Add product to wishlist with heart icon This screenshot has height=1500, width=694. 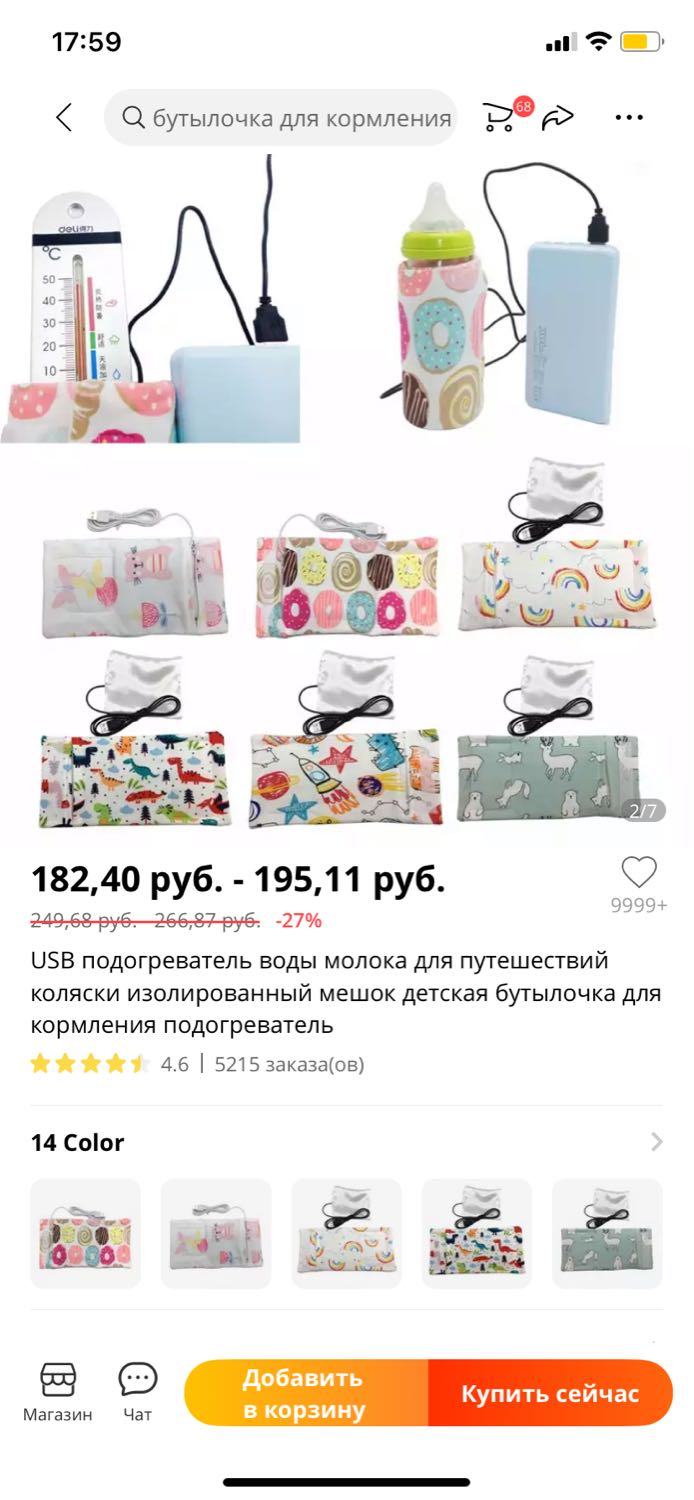[639, 873]
